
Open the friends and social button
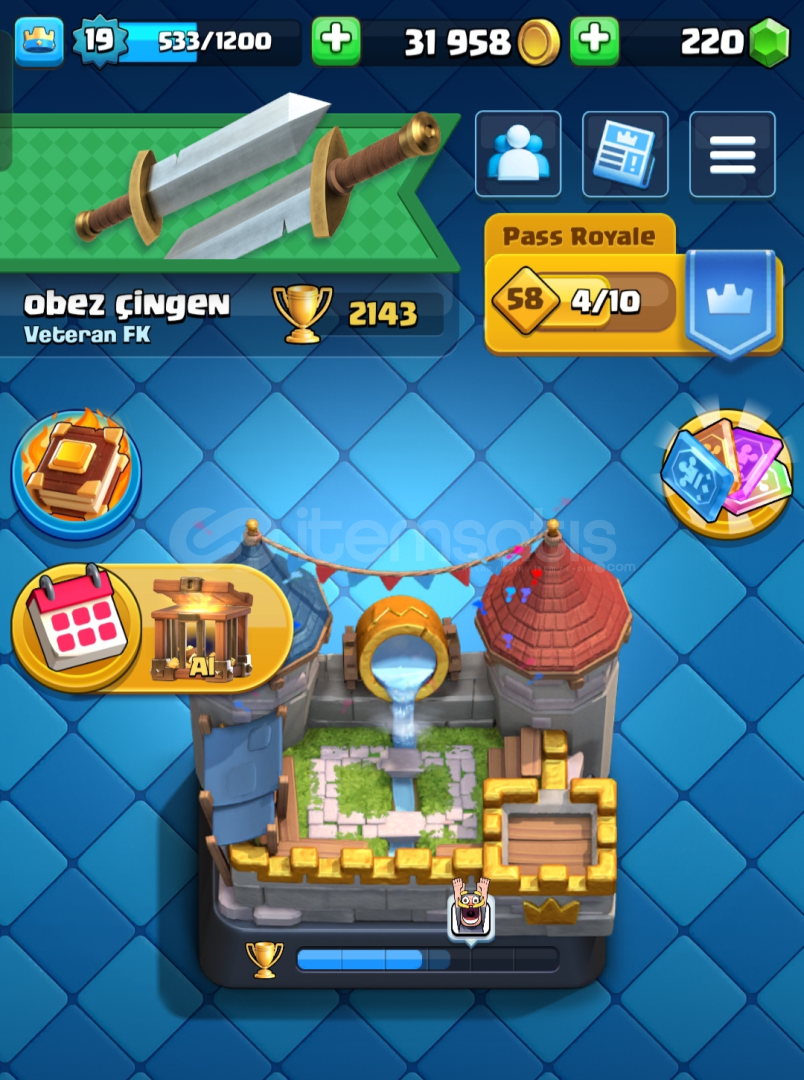(x=517, y=154)
